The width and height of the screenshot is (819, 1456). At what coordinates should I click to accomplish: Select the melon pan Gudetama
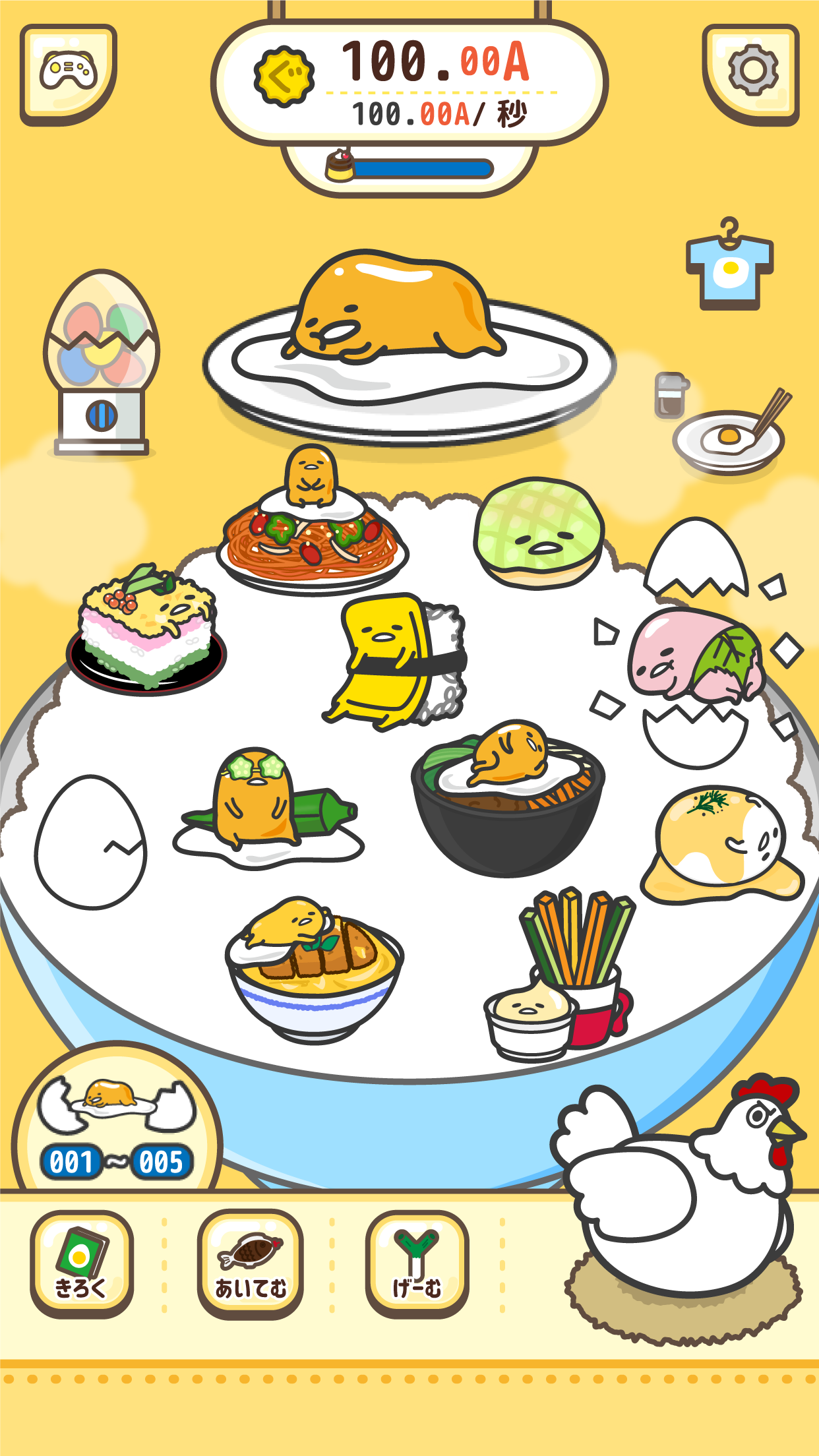point(538,531)
